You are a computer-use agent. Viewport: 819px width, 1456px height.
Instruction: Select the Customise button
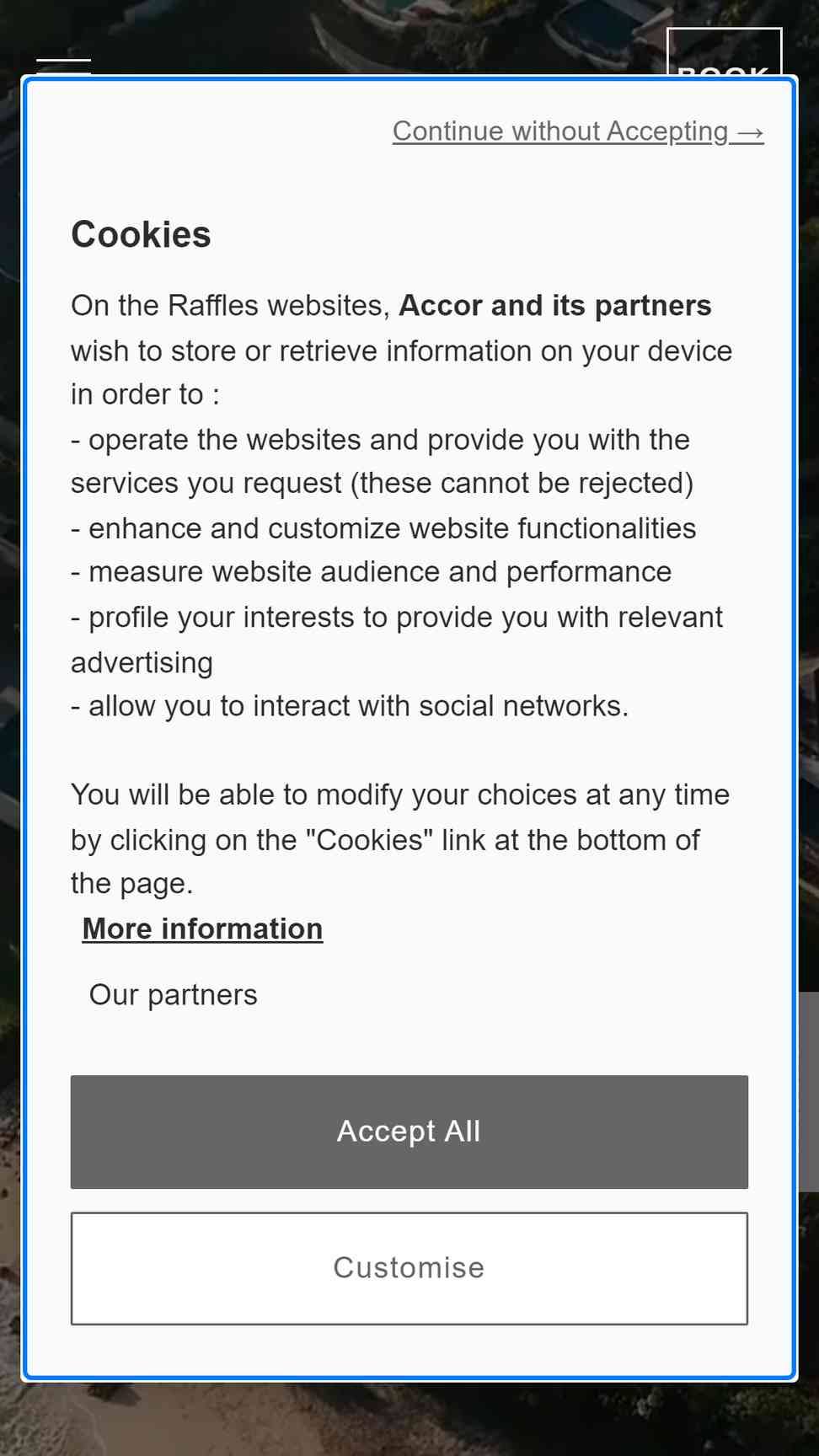point(409,1268)
